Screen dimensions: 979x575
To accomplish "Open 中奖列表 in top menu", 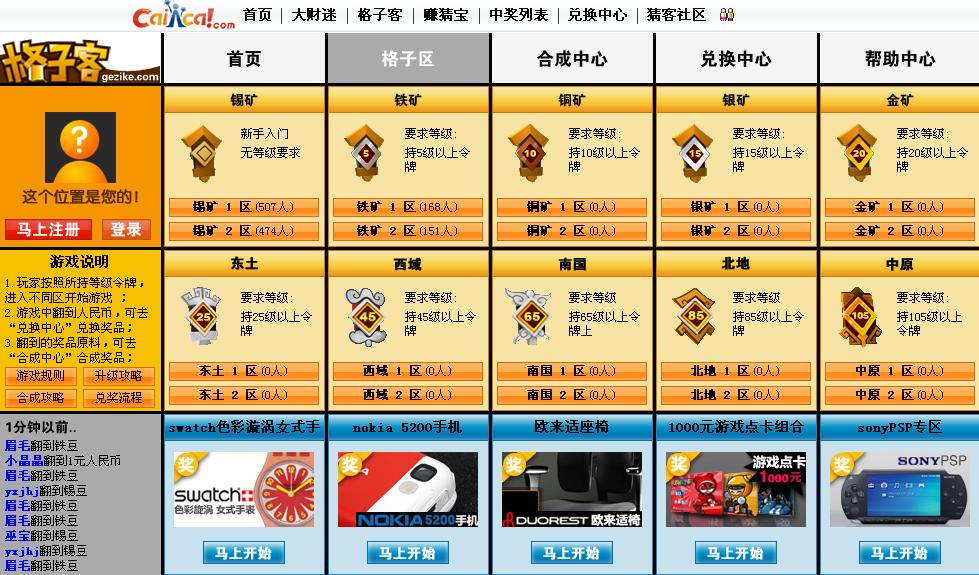I will (519, 15).
